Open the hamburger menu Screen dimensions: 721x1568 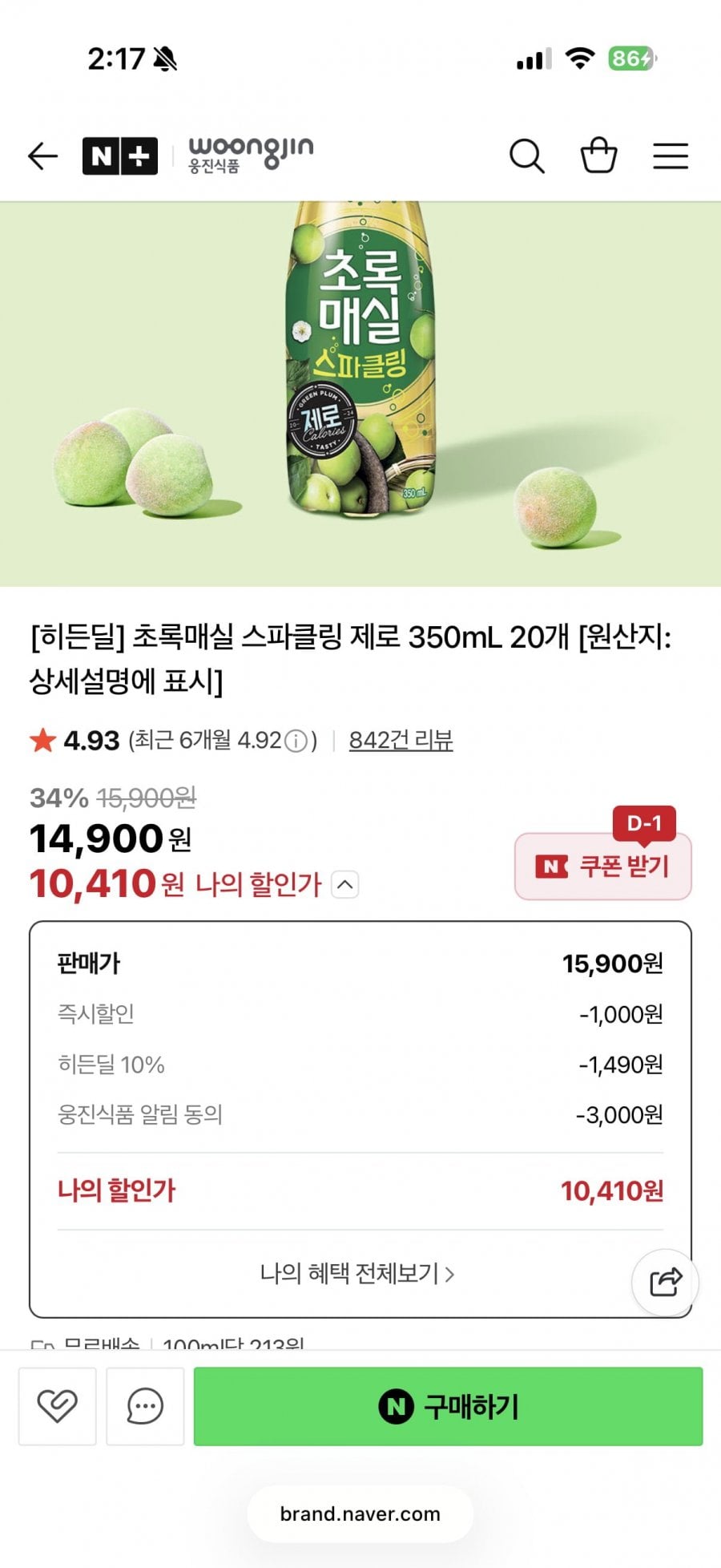(x=671, y=156)
